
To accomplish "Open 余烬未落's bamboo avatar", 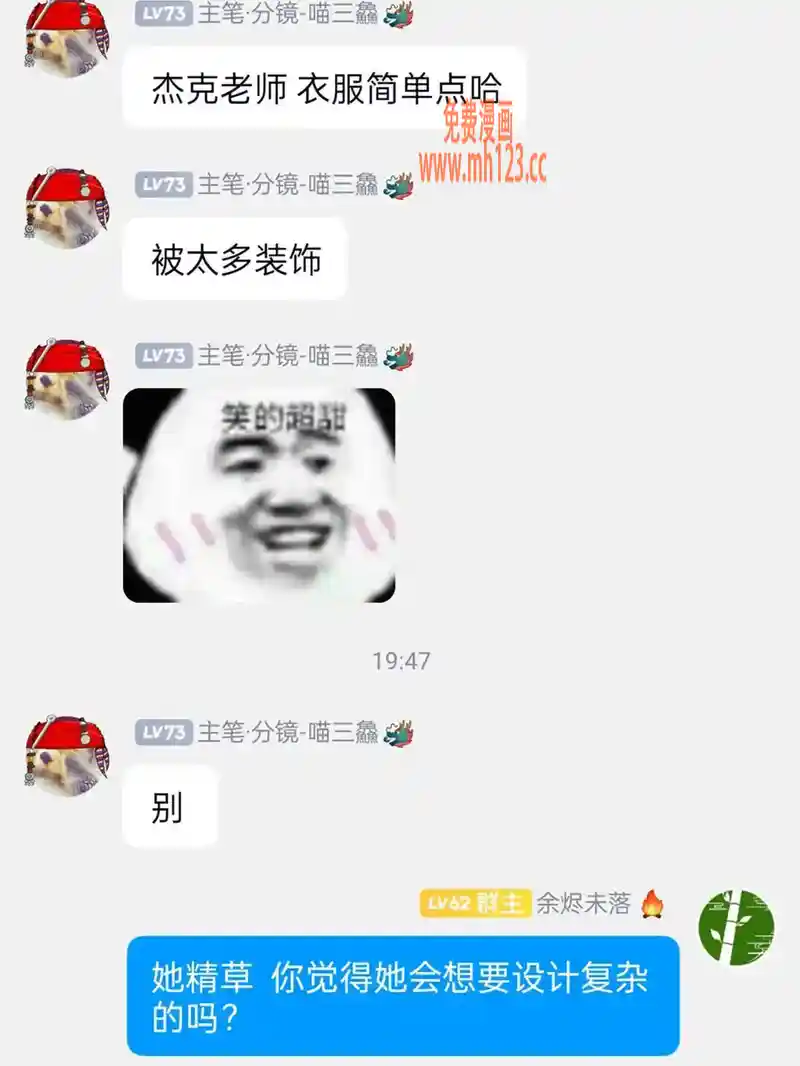I will [737, 927].
